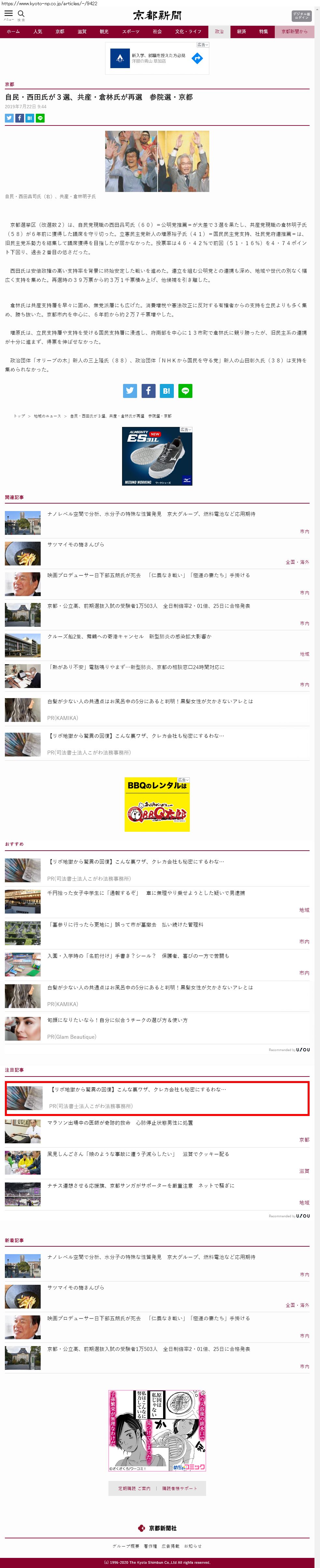Open the search icon in the header
Viewport: 320px width, 1568px height.
(x=21, y=14)
